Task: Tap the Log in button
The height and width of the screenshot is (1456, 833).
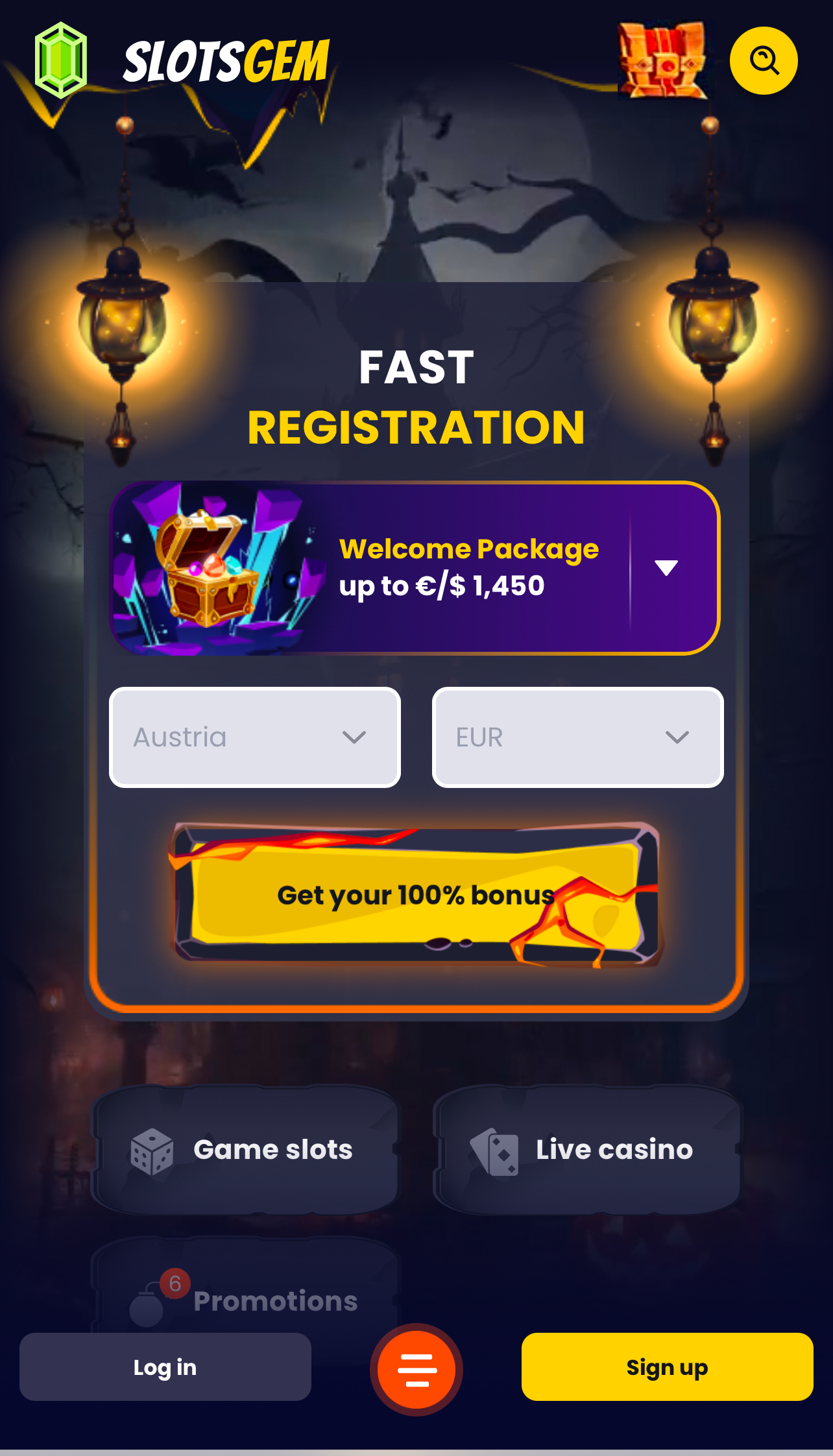Action: 165,1367
